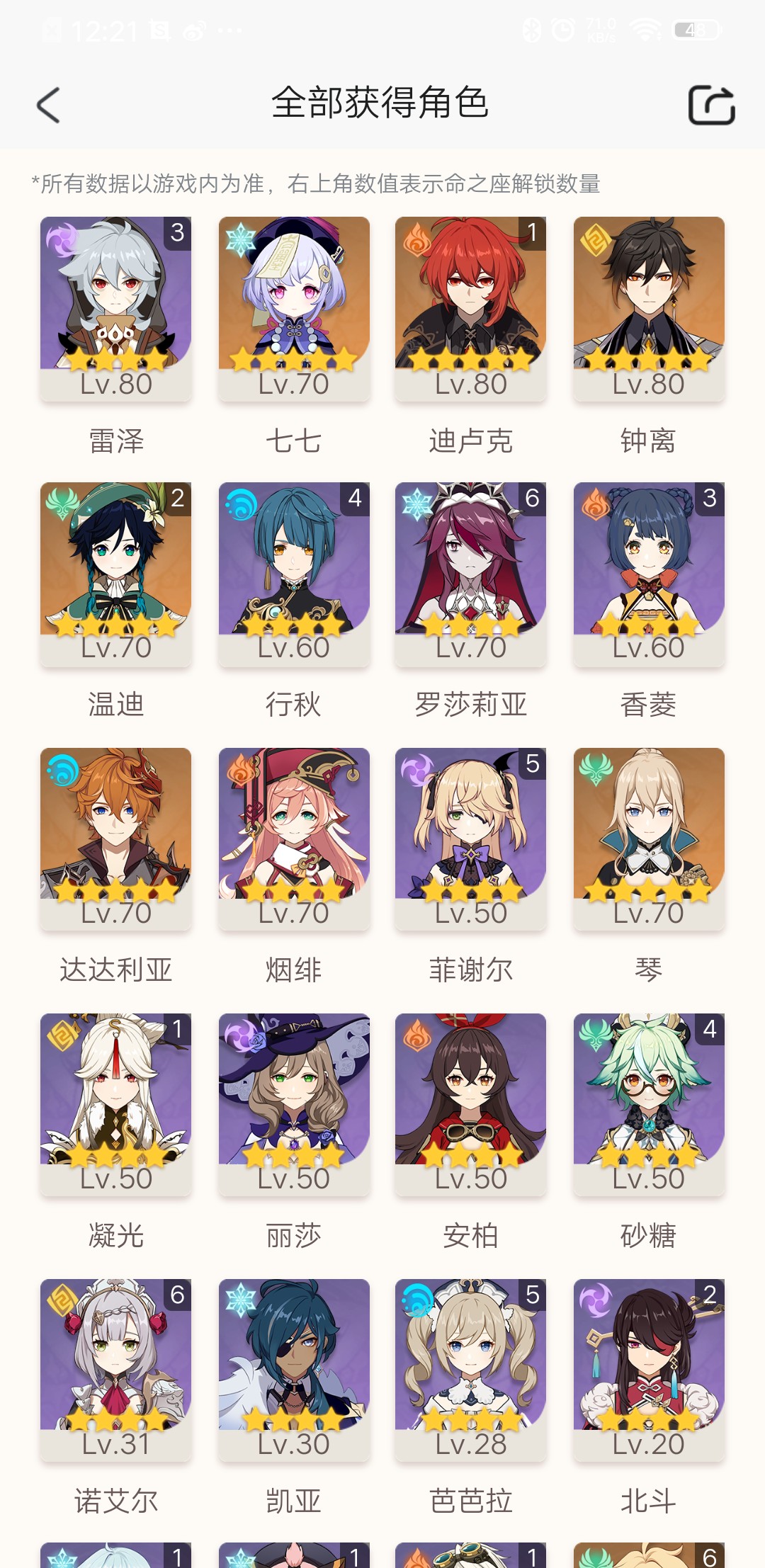View 安柏 character details
Image resolution: width=765 pixels, height=1568 pixels.
(471, 1105)
